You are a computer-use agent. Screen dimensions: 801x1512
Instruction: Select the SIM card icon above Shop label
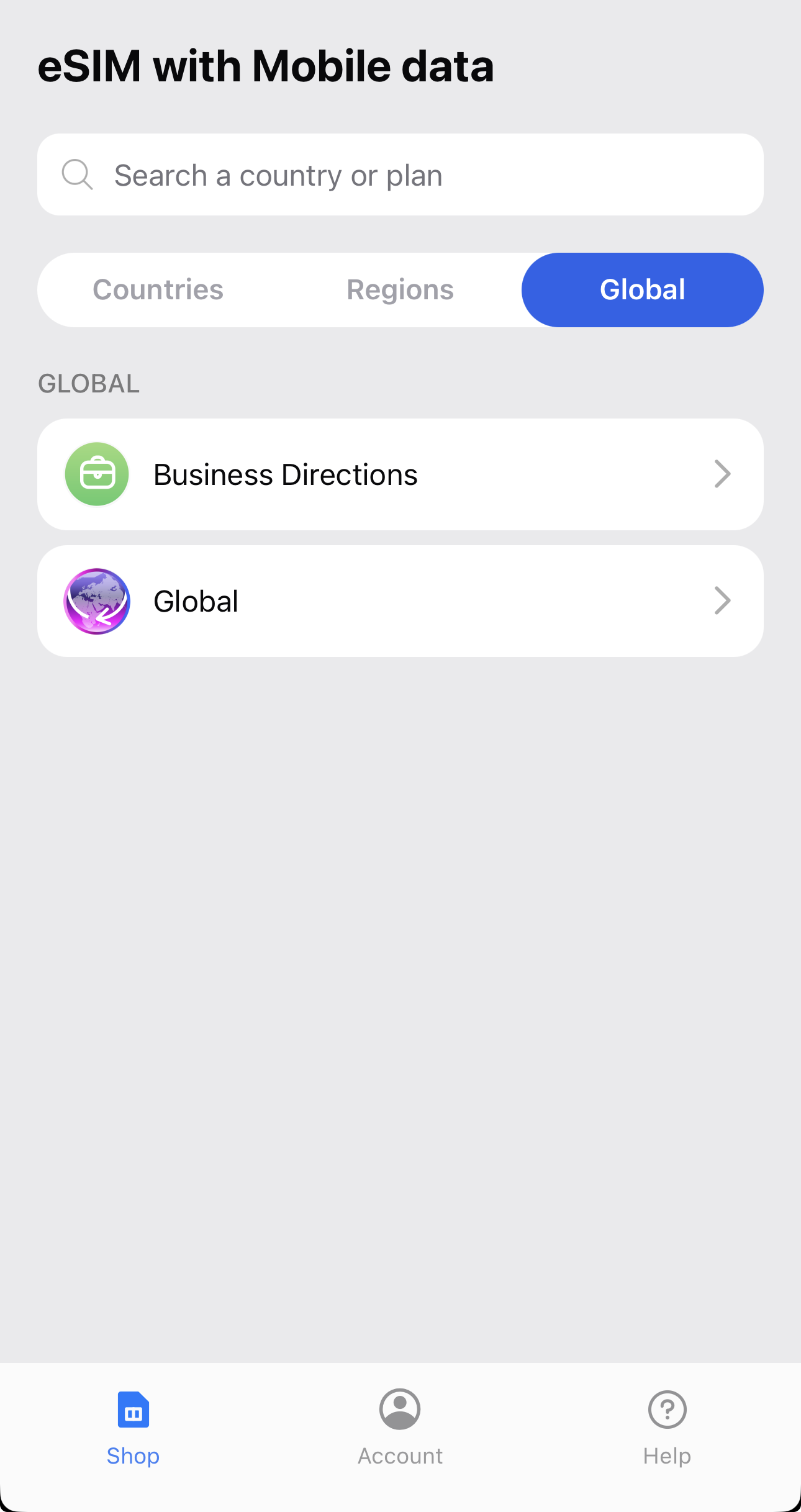pyautogui.click(x=133, y=1410)
